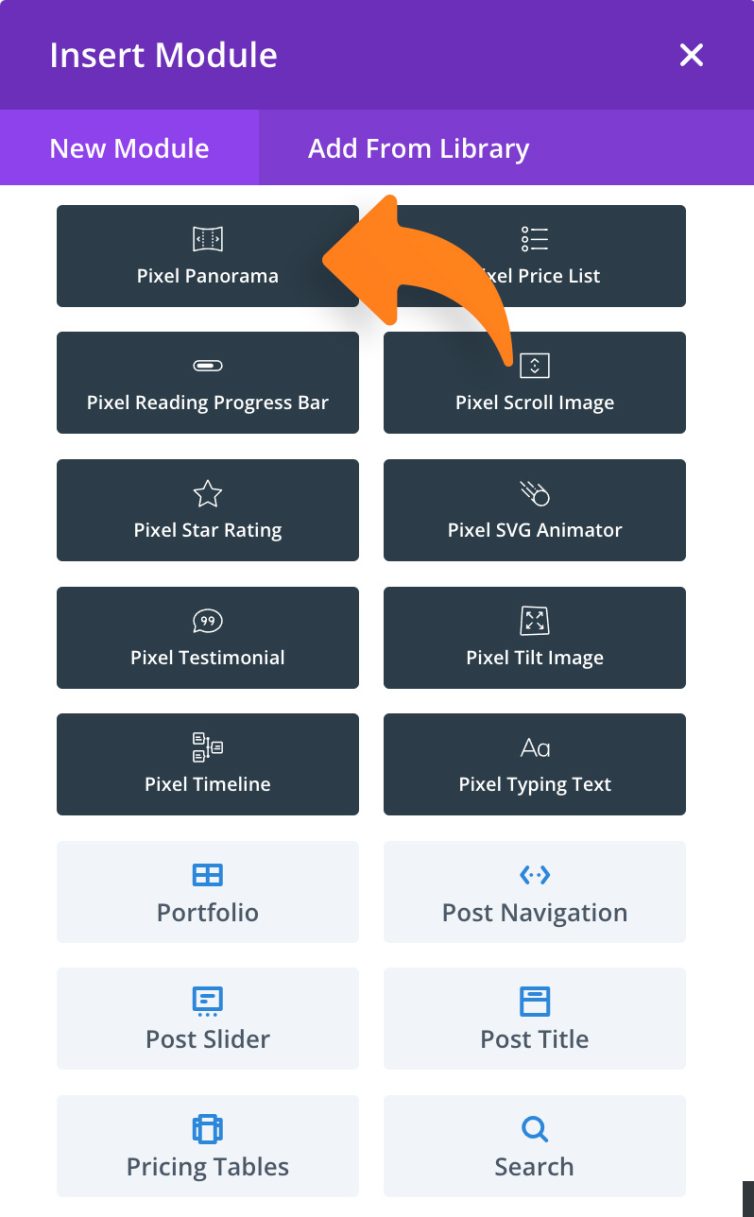Image resolution: width=754 pixels, height=1217 pixels.
Task: Add the Pixel Typing Text module
Action: (534, 764)
